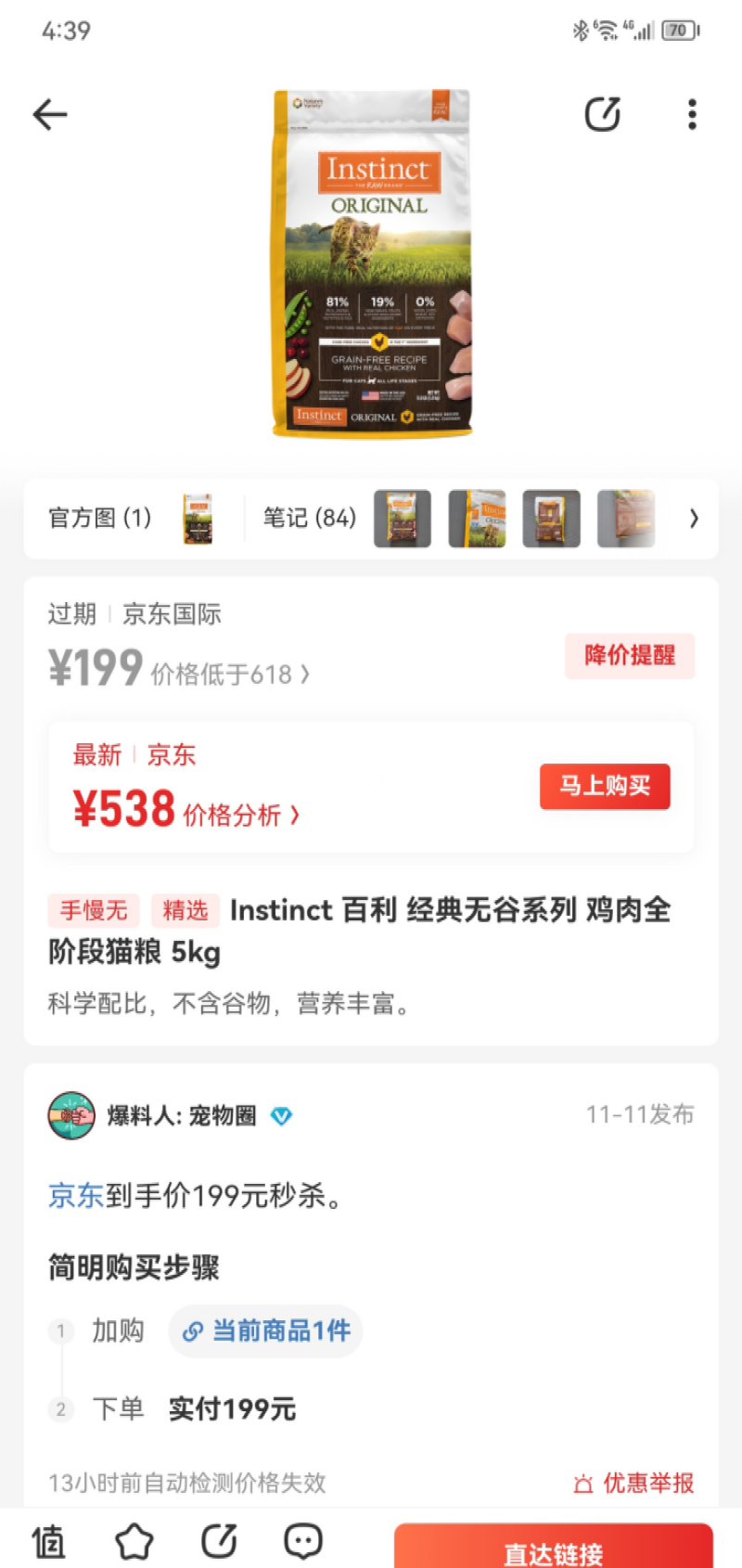View the 价格低于618 price comparison
The width and height of the screenshot is (742, 1568).
(x=229, y=675)
